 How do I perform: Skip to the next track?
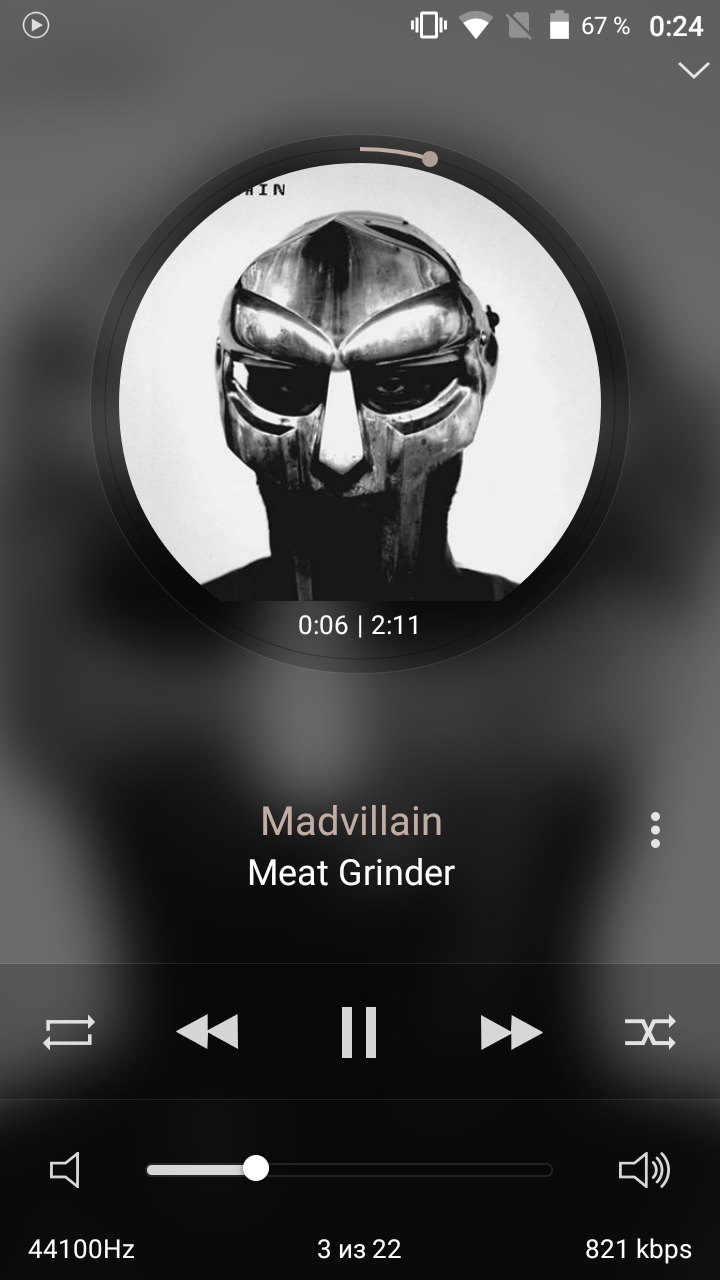[x=511, y=1032]
